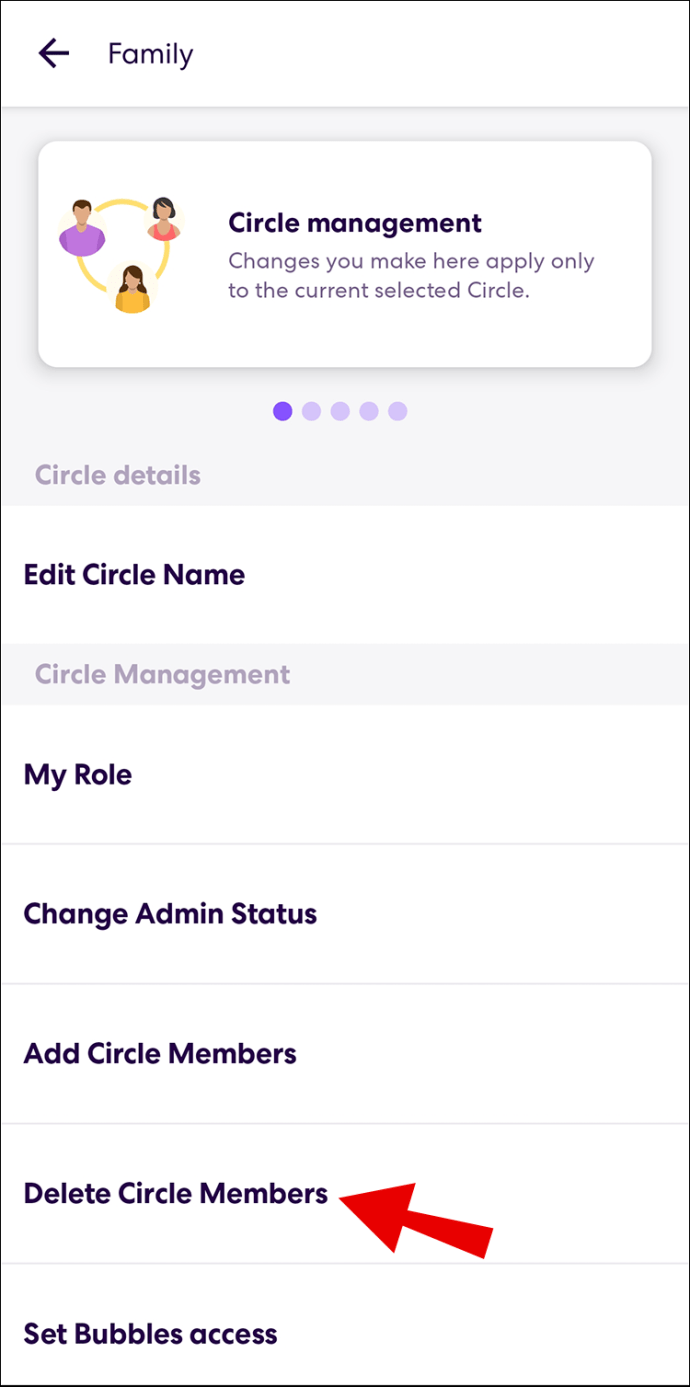Select Add Circle Members

point(345,1054)
